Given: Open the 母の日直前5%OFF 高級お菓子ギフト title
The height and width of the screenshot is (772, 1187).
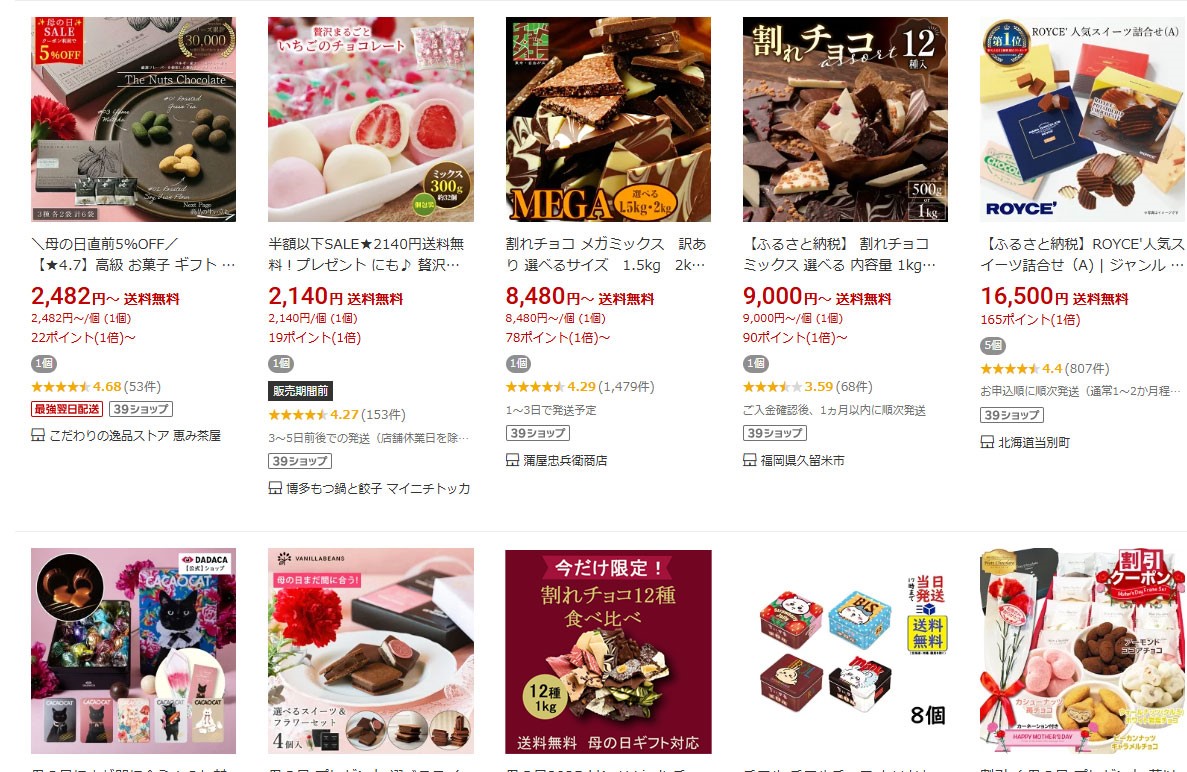Looking at the screenshot, I should point(133,254).
